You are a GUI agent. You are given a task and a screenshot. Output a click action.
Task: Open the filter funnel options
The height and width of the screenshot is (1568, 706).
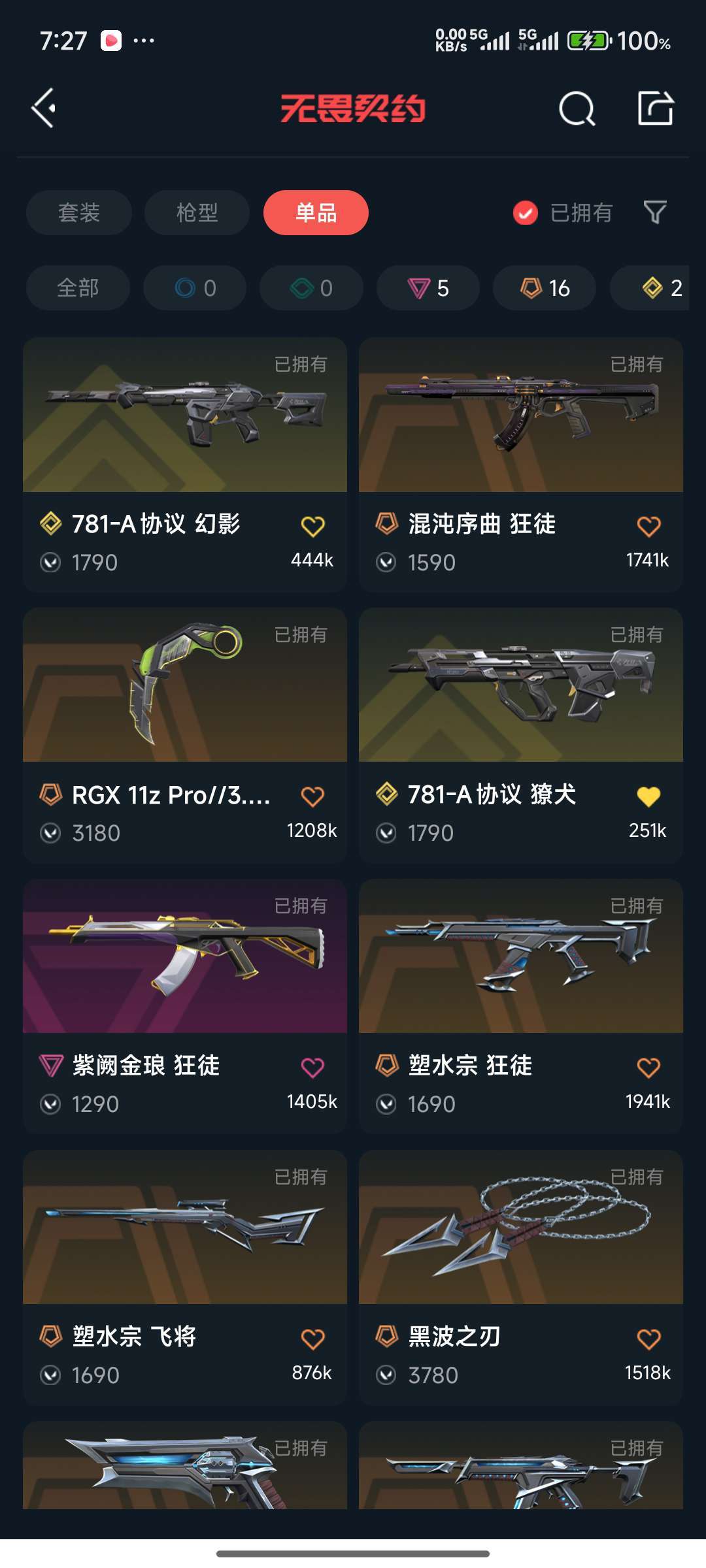click(x=656, y=212)
